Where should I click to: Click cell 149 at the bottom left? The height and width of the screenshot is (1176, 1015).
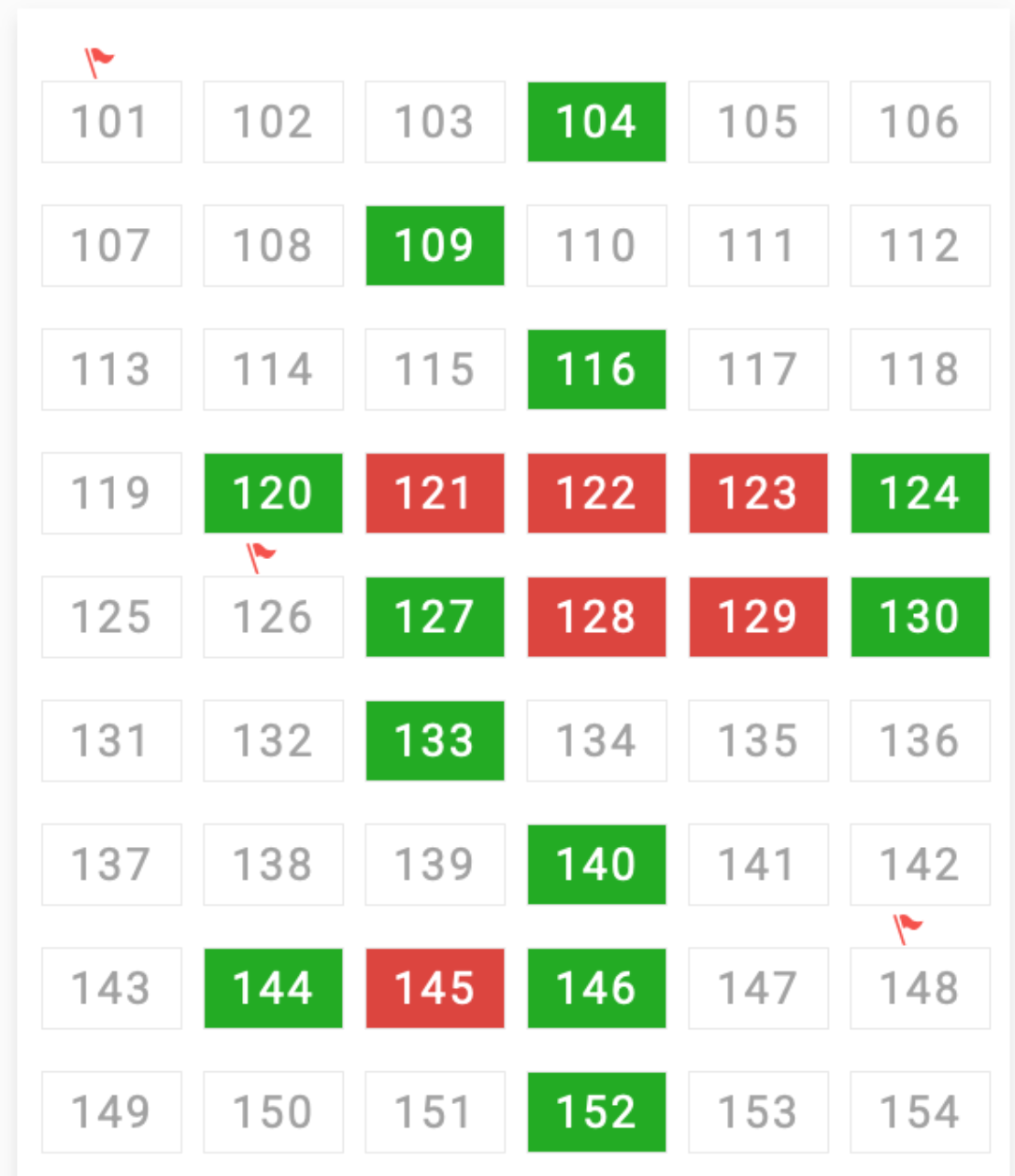pyautogui.click(x=111, y=1111)
